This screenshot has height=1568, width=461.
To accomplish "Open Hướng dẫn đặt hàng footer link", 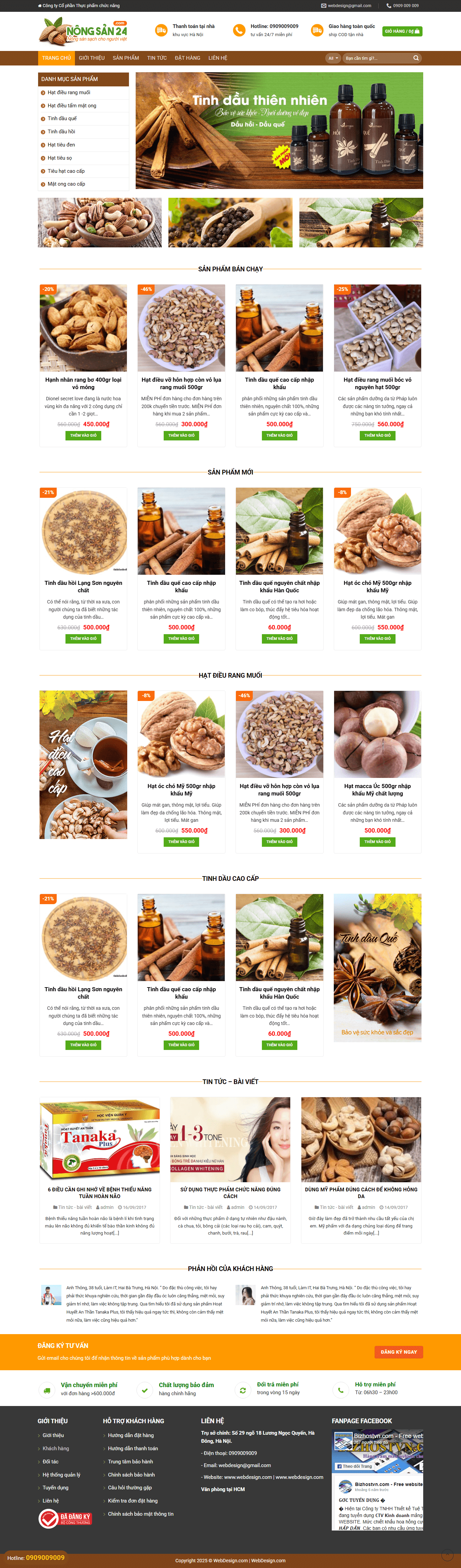I will pos(130,1435).
